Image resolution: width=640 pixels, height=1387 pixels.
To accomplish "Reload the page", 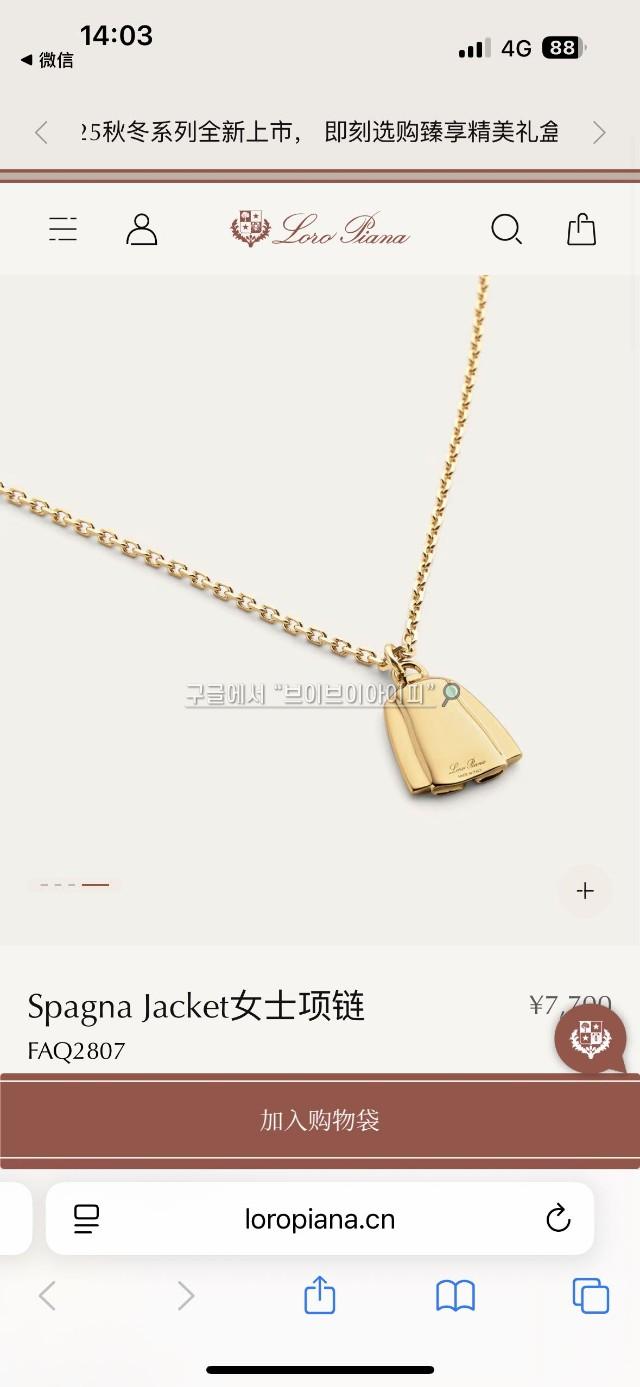I will point(558,1219).
